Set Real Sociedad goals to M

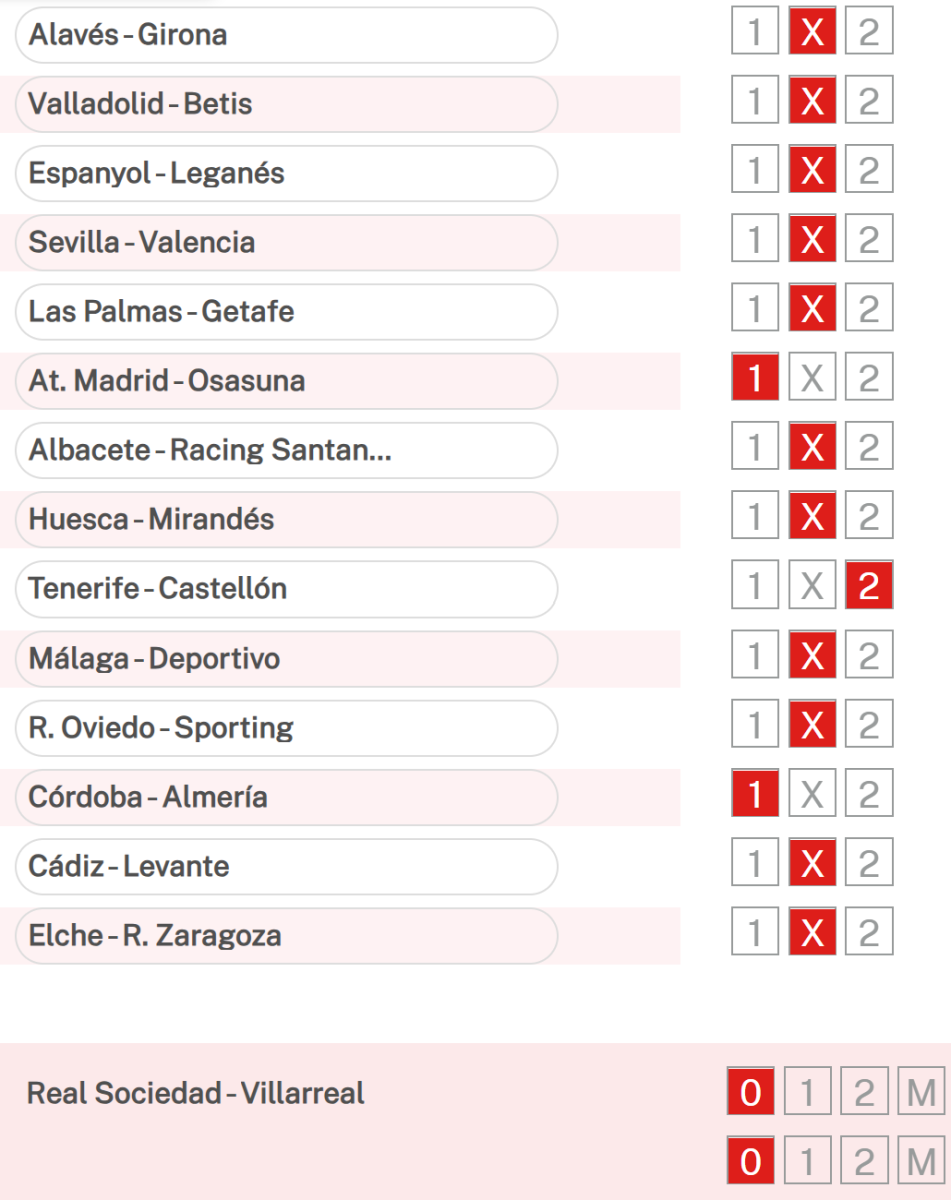point(921,1094)
